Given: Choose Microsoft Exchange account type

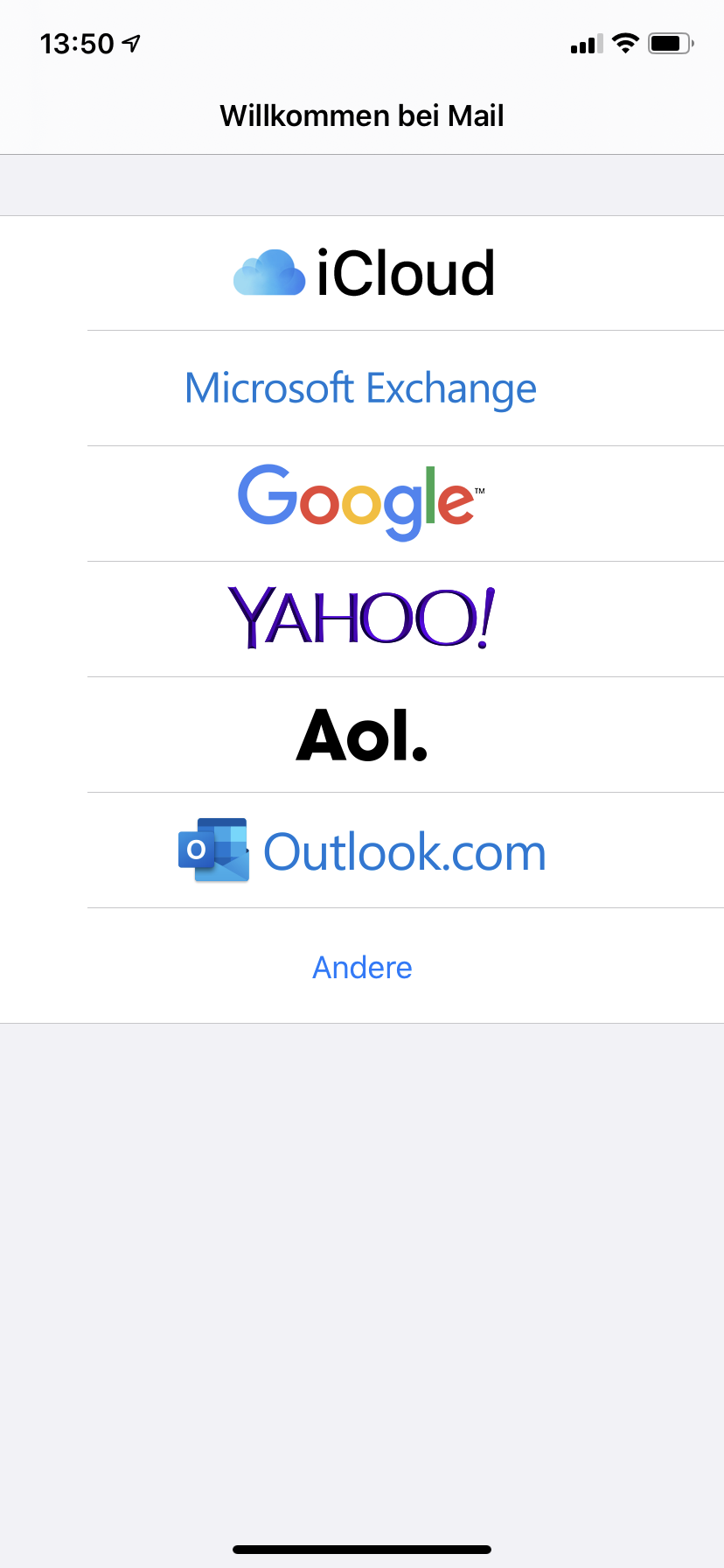Looking at the screenshot, I should click(x=362, y=388).
